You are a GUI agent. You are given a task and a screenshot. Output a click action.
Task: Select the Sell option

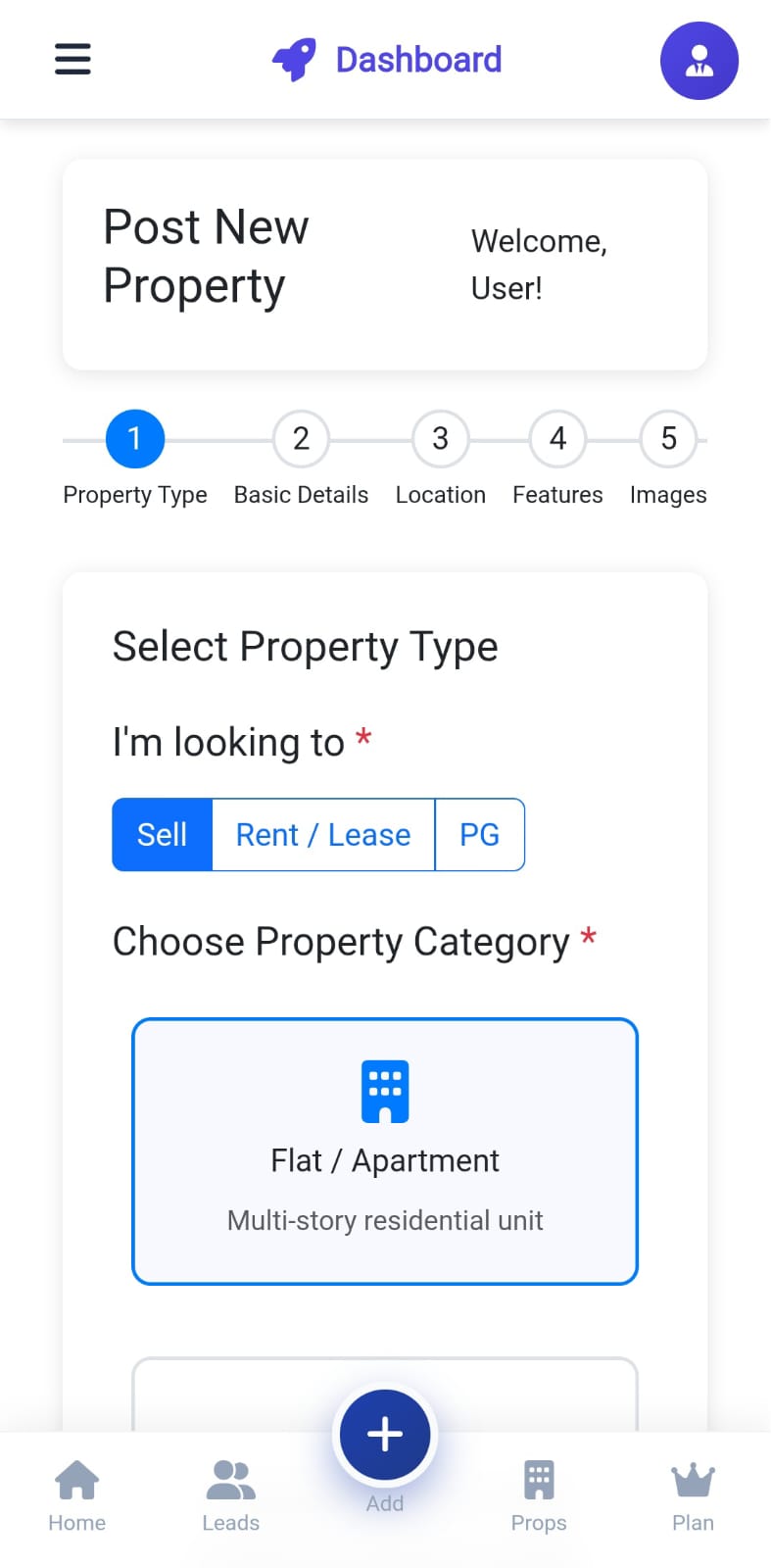tap(162, 835)
